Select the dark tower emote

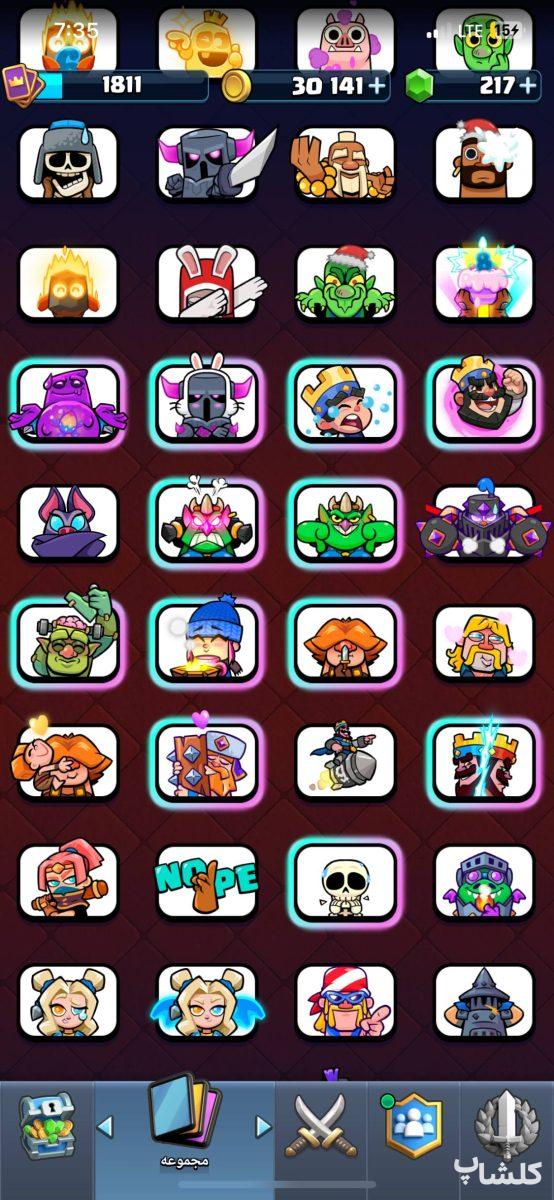pos(484,1001)
